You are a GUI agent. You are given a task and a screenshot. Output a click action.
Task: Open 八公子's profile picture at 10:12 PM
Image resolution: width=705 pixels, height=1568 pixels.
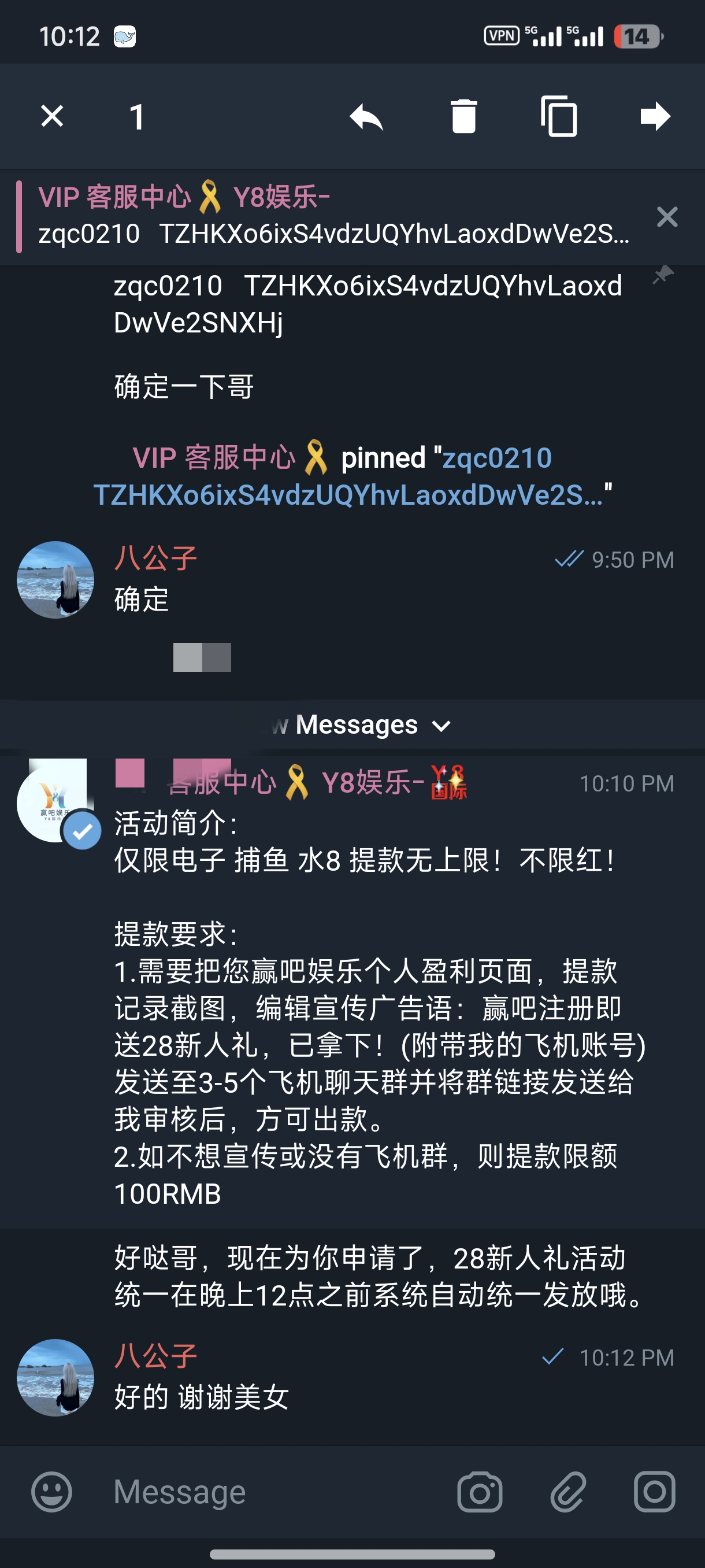click(x=55, y=1377)
